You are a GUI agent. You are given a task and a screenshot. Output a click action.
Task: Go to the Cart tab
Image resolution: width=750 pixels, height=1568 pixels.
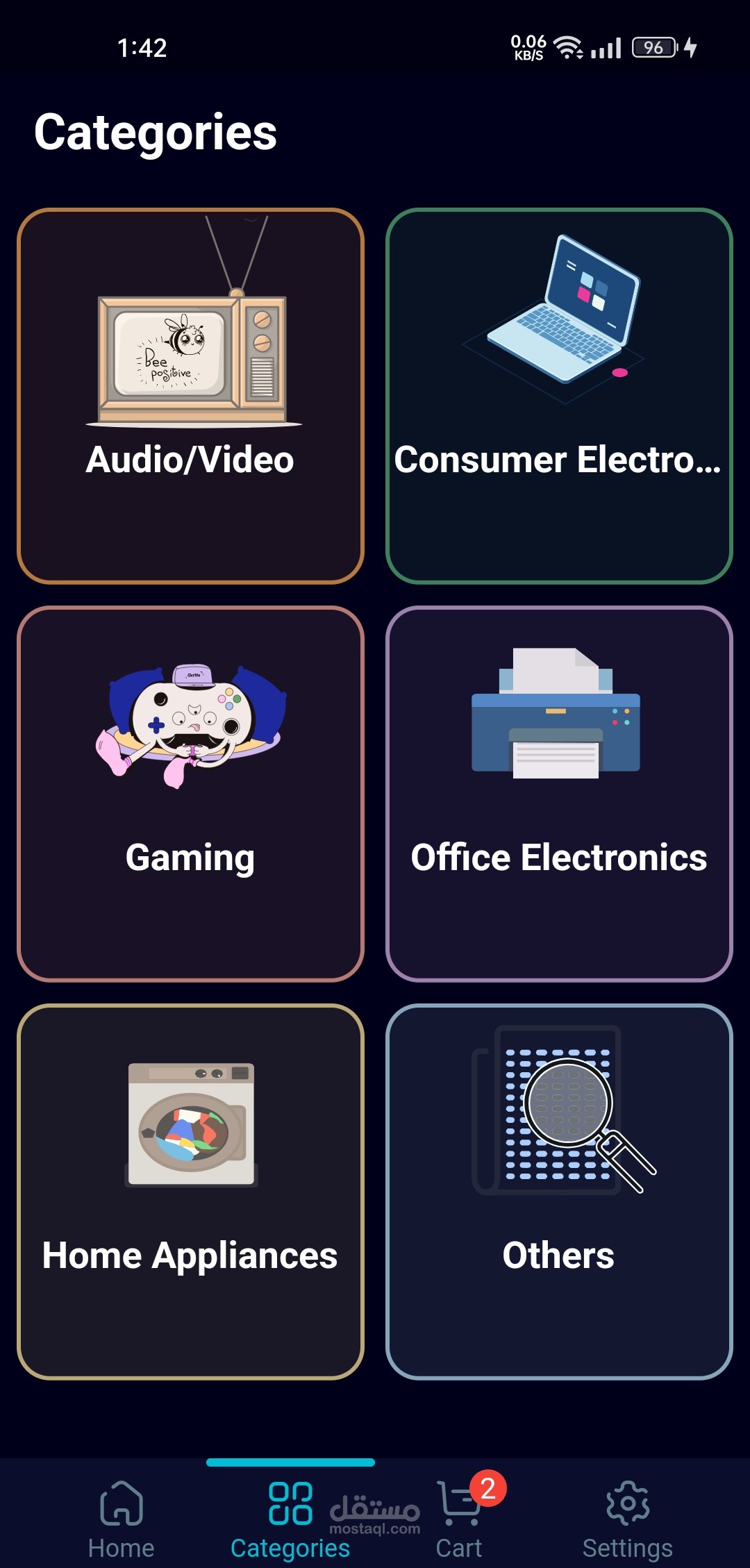point(460,1518)
